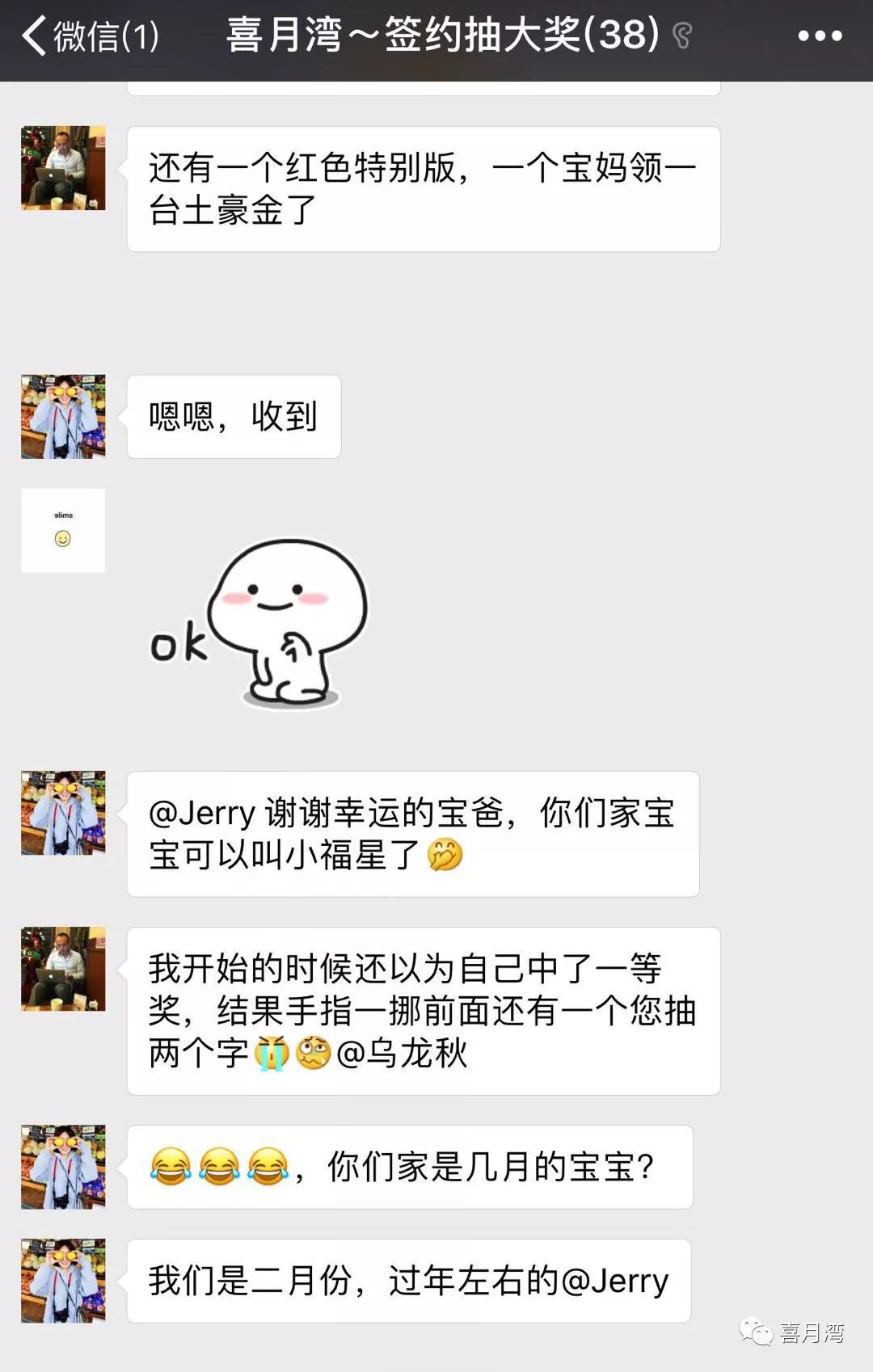Screen dimensions: 873x1372
Task: Open the smile avatar's profile
Action: (x=63, y=531)
